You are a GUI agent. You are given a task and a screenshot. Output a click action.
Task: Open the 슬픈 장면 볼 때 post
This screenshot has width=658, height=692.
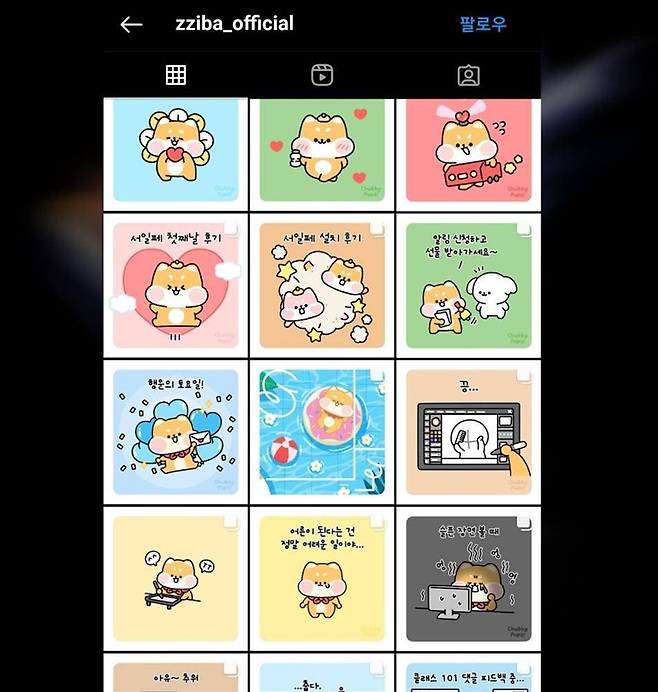[468, 579]
